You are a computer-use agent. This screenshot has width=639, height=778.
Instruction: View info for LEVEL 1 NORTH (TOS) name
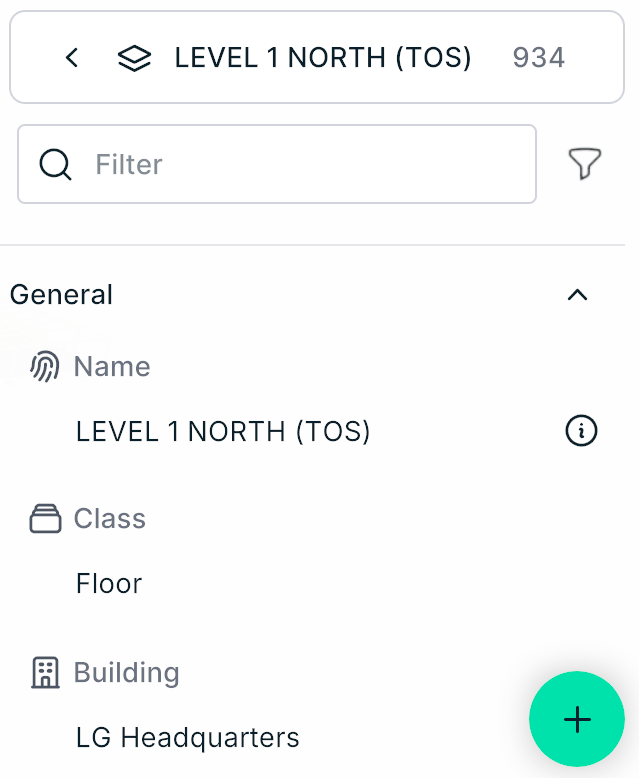581,432
